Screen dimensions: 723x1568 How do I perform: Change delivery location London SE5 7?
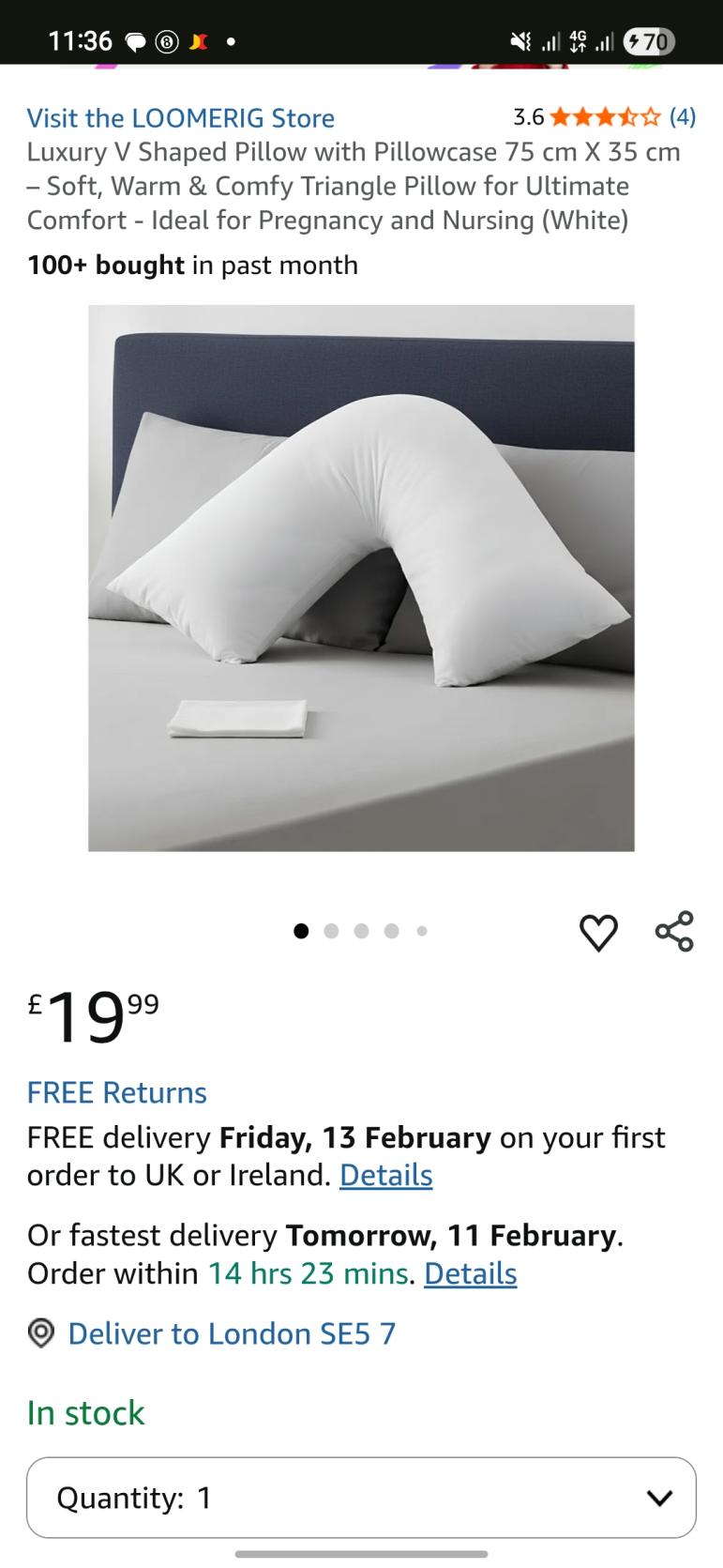point(231,1333)
